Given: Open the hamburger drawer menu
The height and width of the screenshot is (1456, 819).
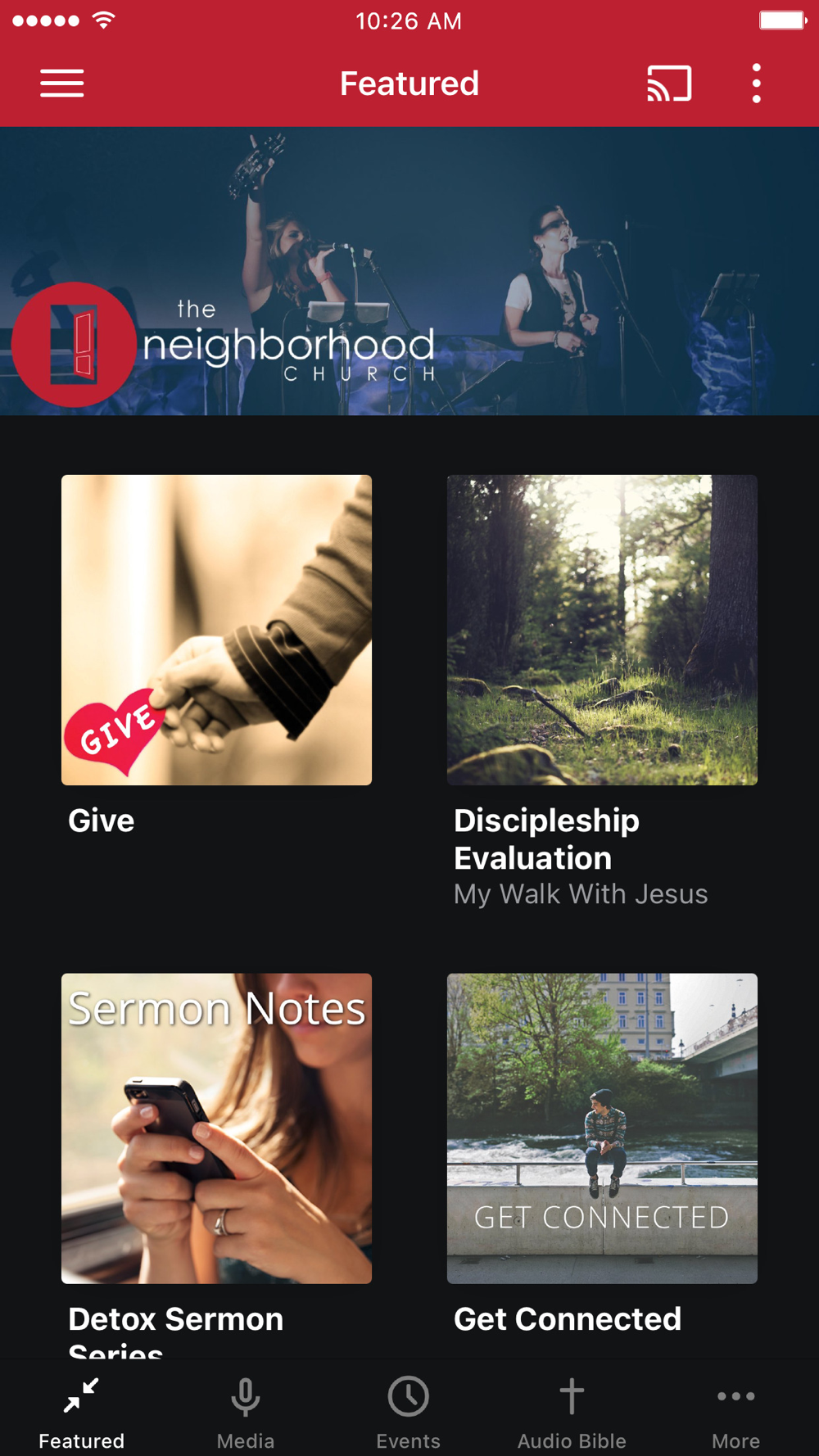Looking at the screenshot, I should coord(62,84).
